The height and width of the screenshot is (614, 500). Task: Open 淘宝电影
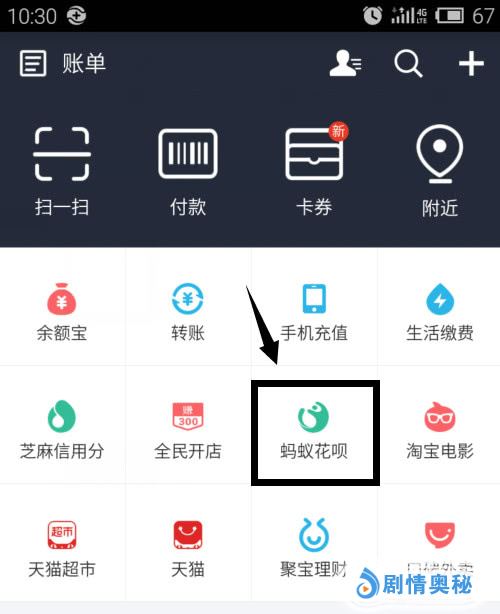tap(440, 430)
